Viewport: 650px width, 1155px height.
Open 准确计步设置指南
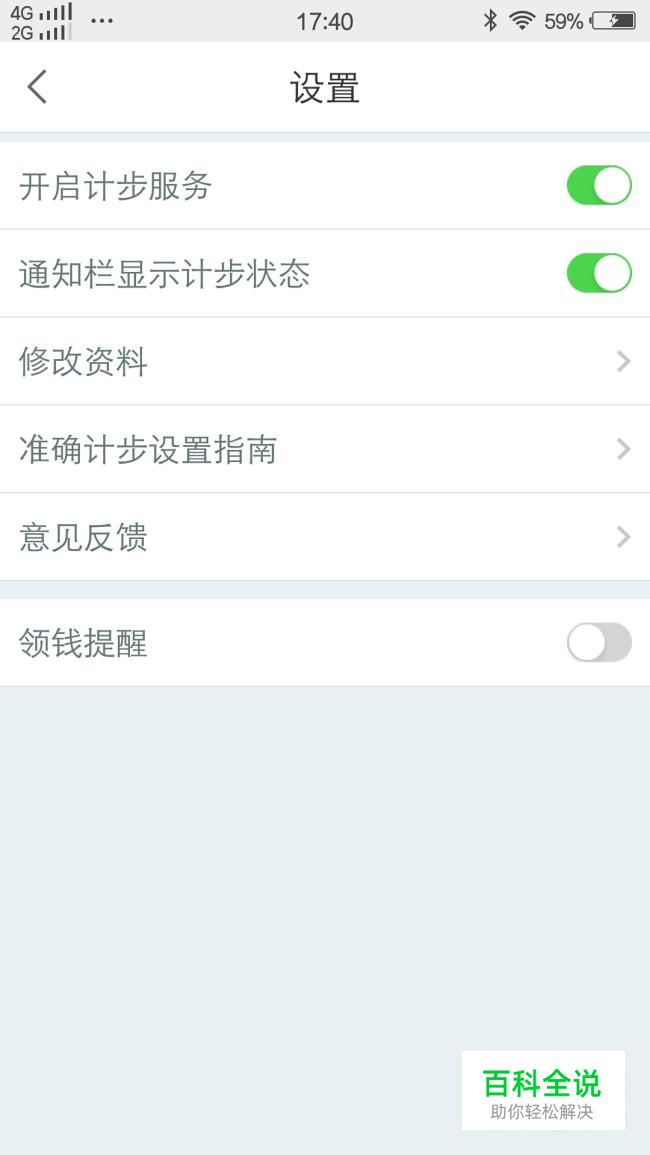325,449
